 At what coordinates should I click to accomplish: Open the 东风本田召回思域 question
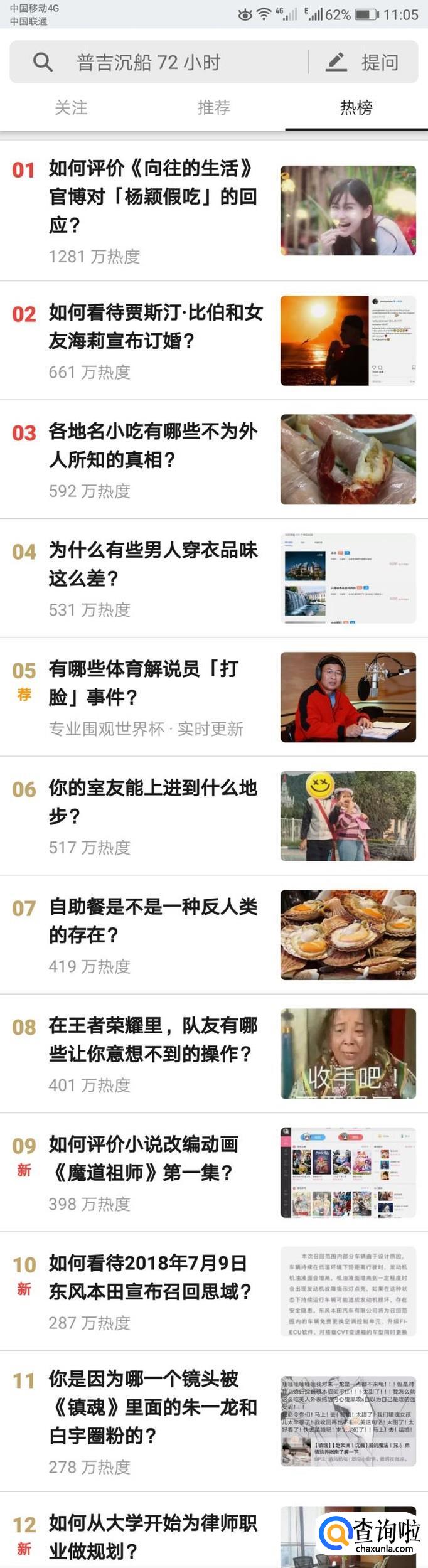(149, 1277)
